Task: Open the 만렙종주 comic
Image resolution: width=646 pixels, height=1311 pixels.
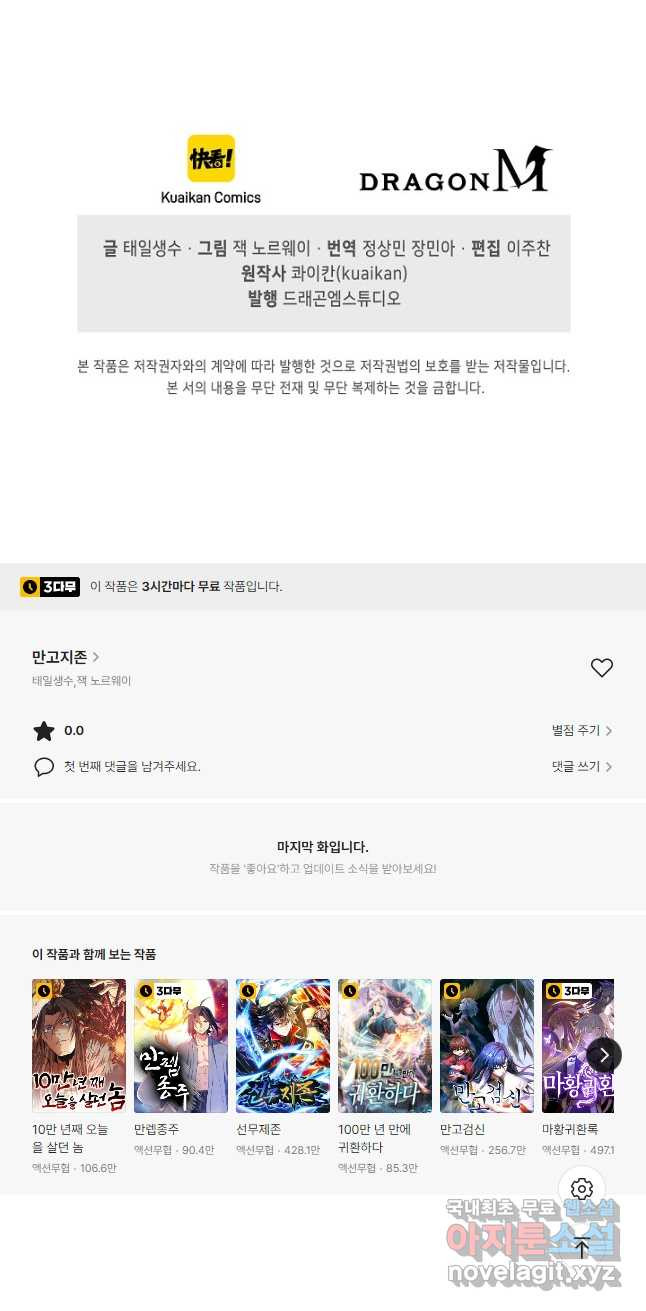Action: (x=181, y=1046)
